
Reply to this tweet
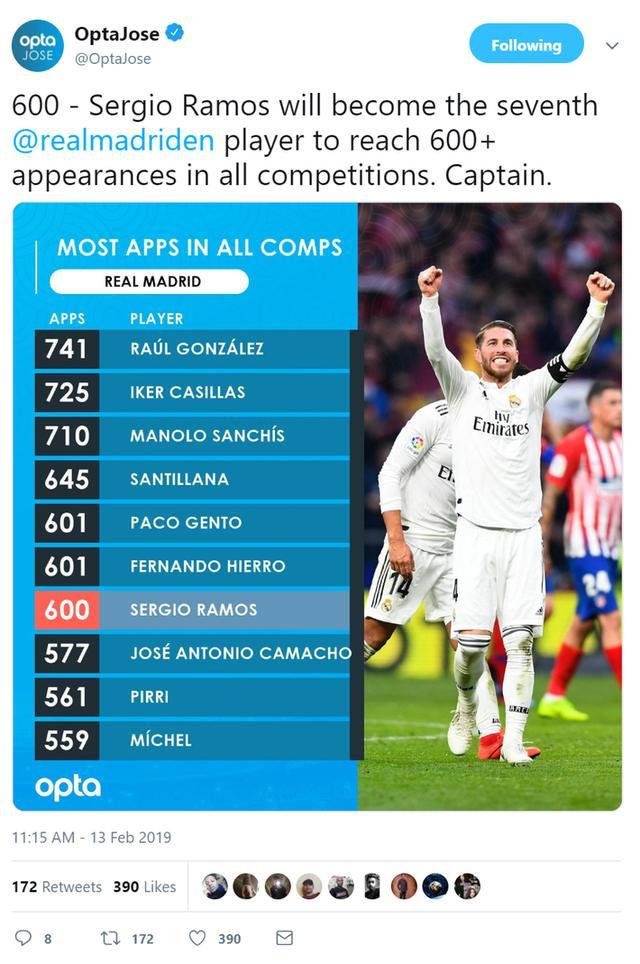22,938
